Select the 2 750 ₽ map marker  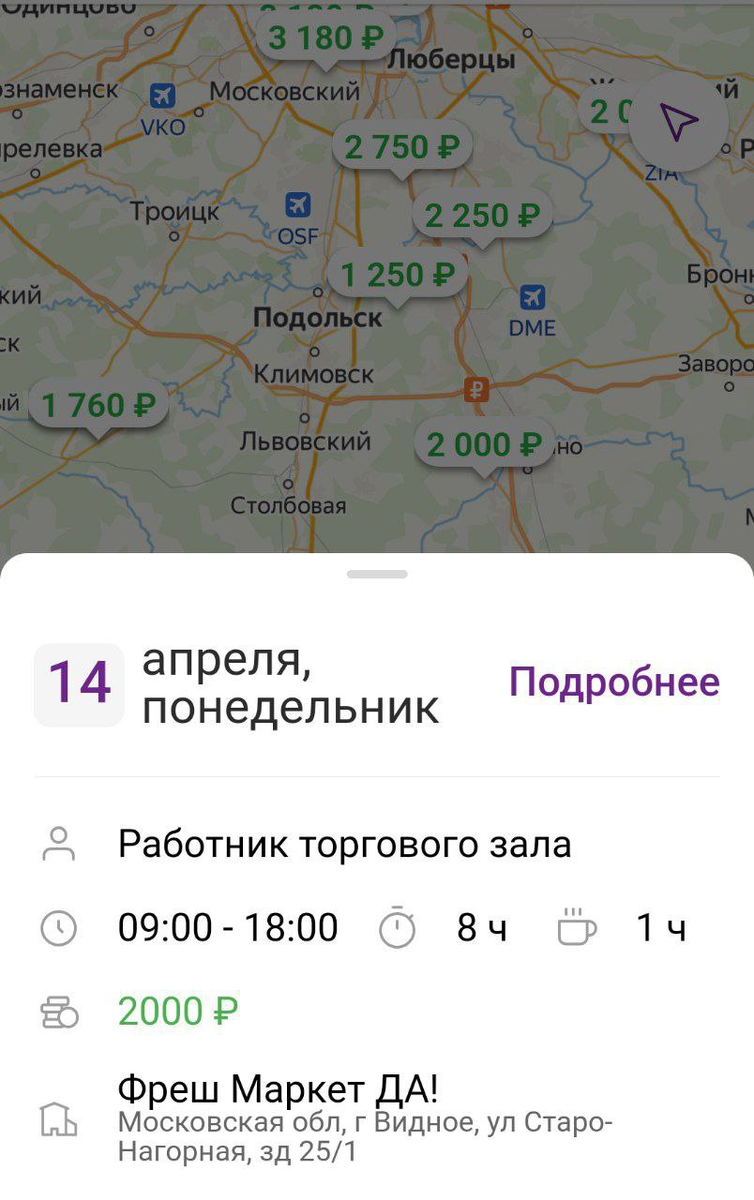pos(402,148)
